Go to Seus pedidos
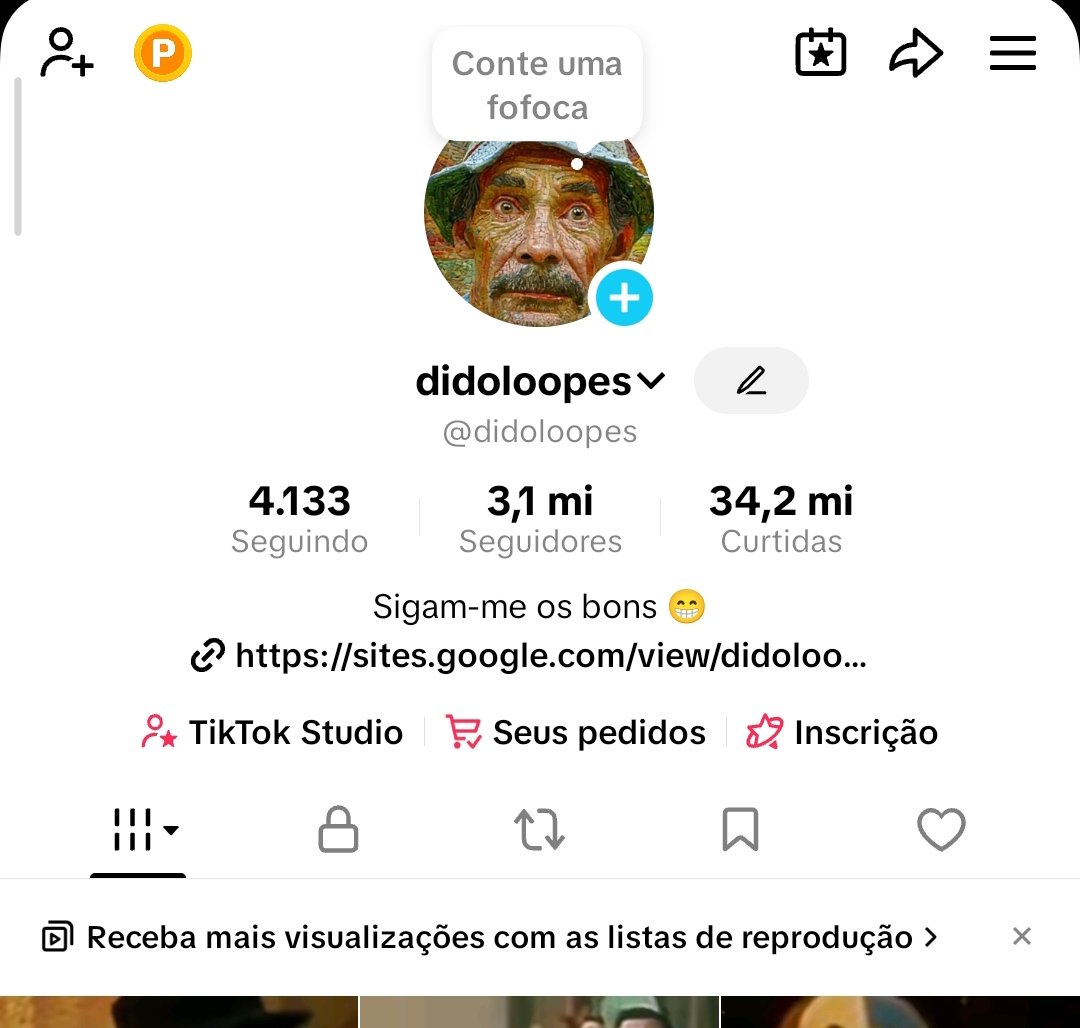The image size is (1080, 1028). pos(576,733)
